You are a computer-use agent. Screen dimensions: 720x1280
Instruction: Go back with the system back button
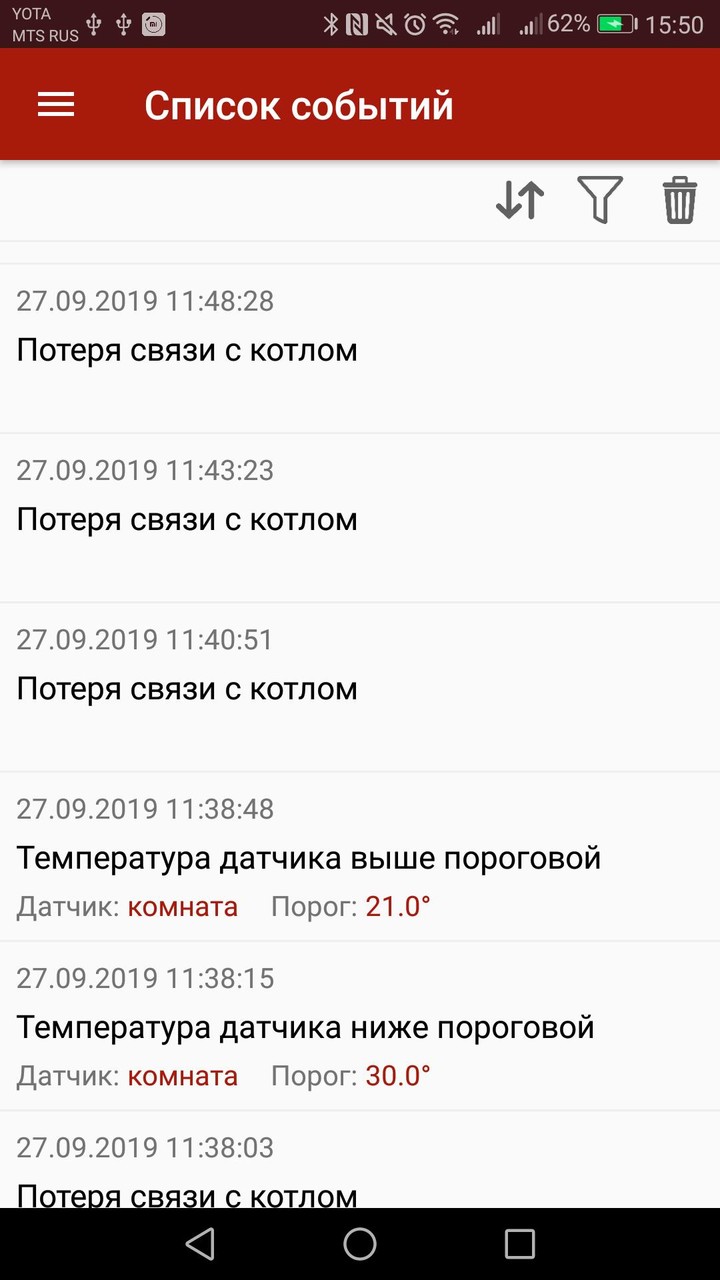pos(200,1244)
